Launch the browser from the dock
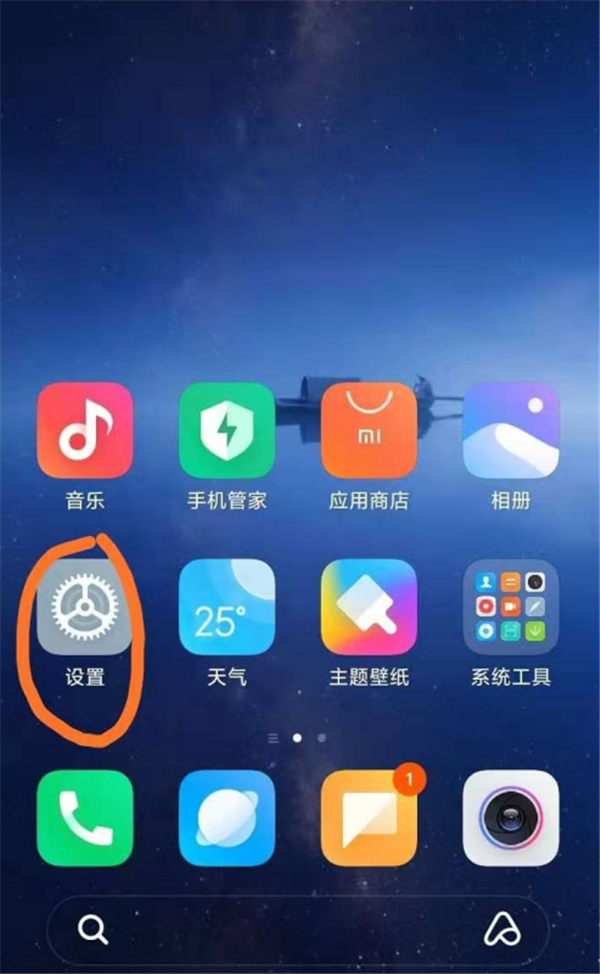The height and width of the screenshot is (974, 600). click(x=227, y=817)
